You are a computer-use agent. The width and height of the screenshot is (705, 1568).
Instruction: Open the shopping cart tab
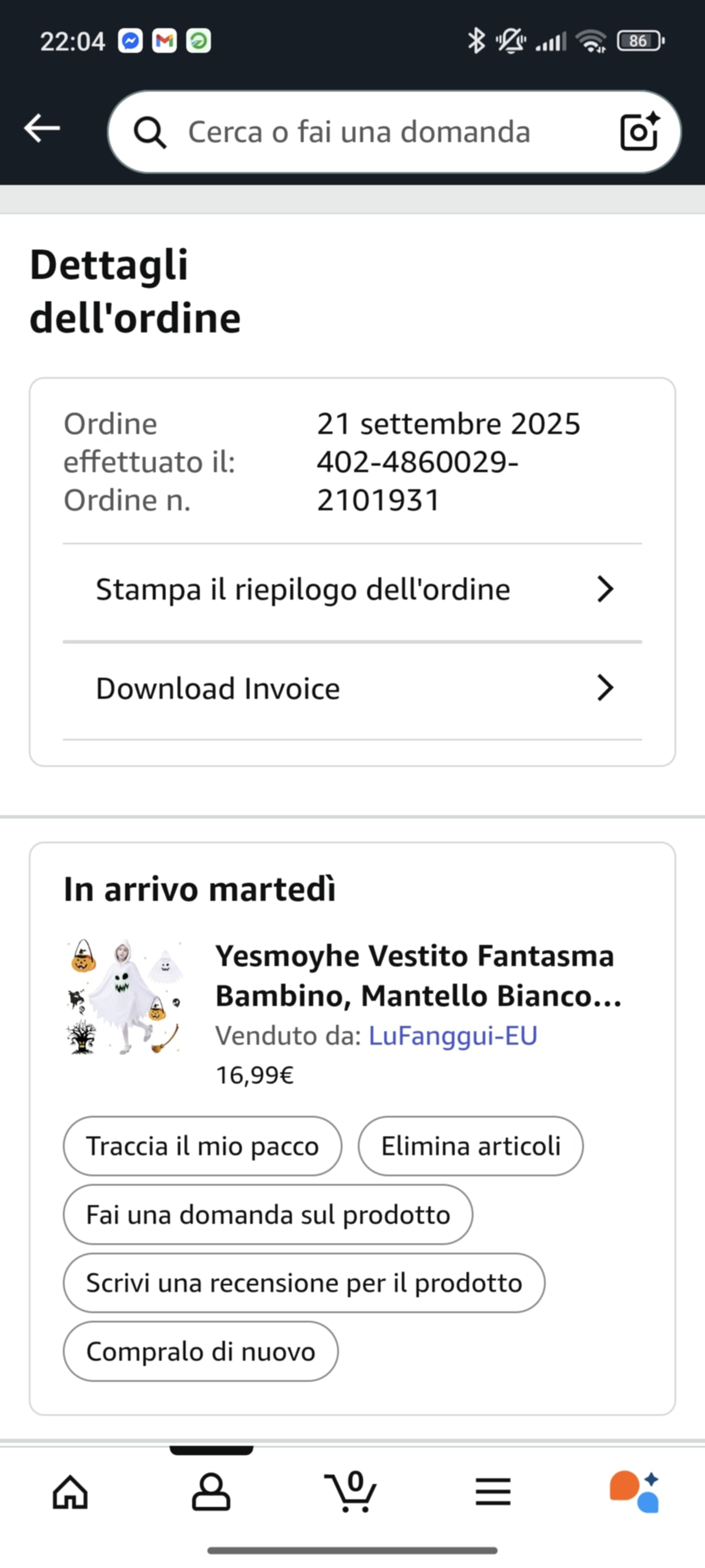351,1492
